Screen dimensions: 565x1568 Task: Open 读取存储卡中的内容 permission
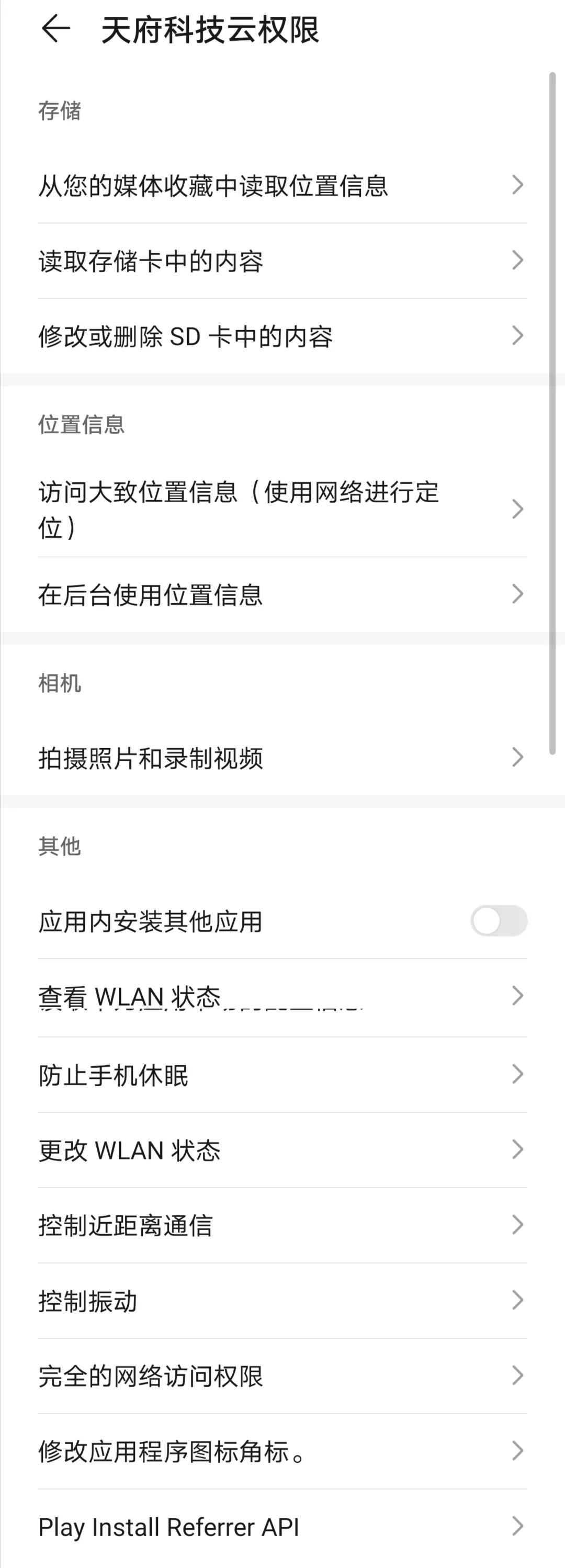(x=282, y=261)
